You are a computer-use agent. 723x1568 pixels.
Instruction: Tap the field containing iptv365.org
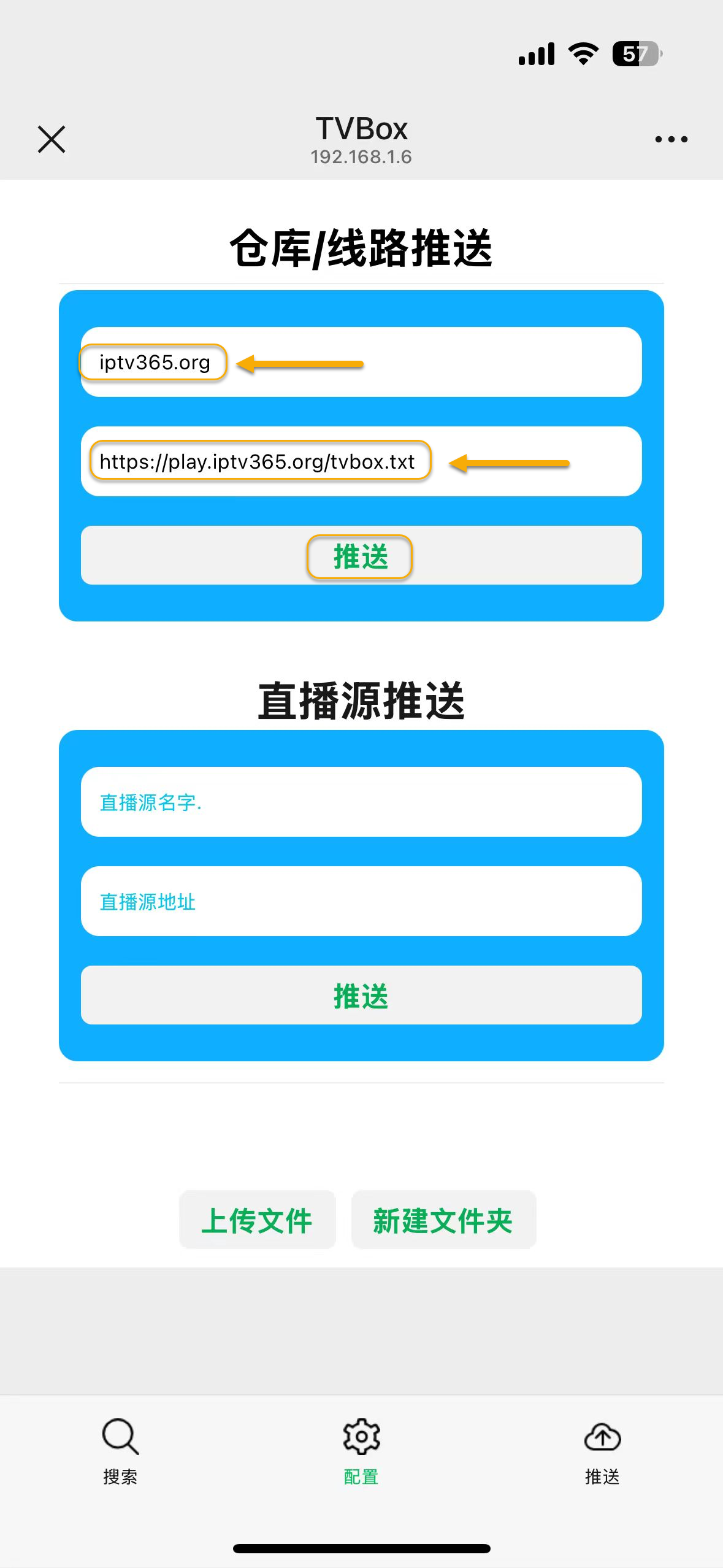[361, 362]
